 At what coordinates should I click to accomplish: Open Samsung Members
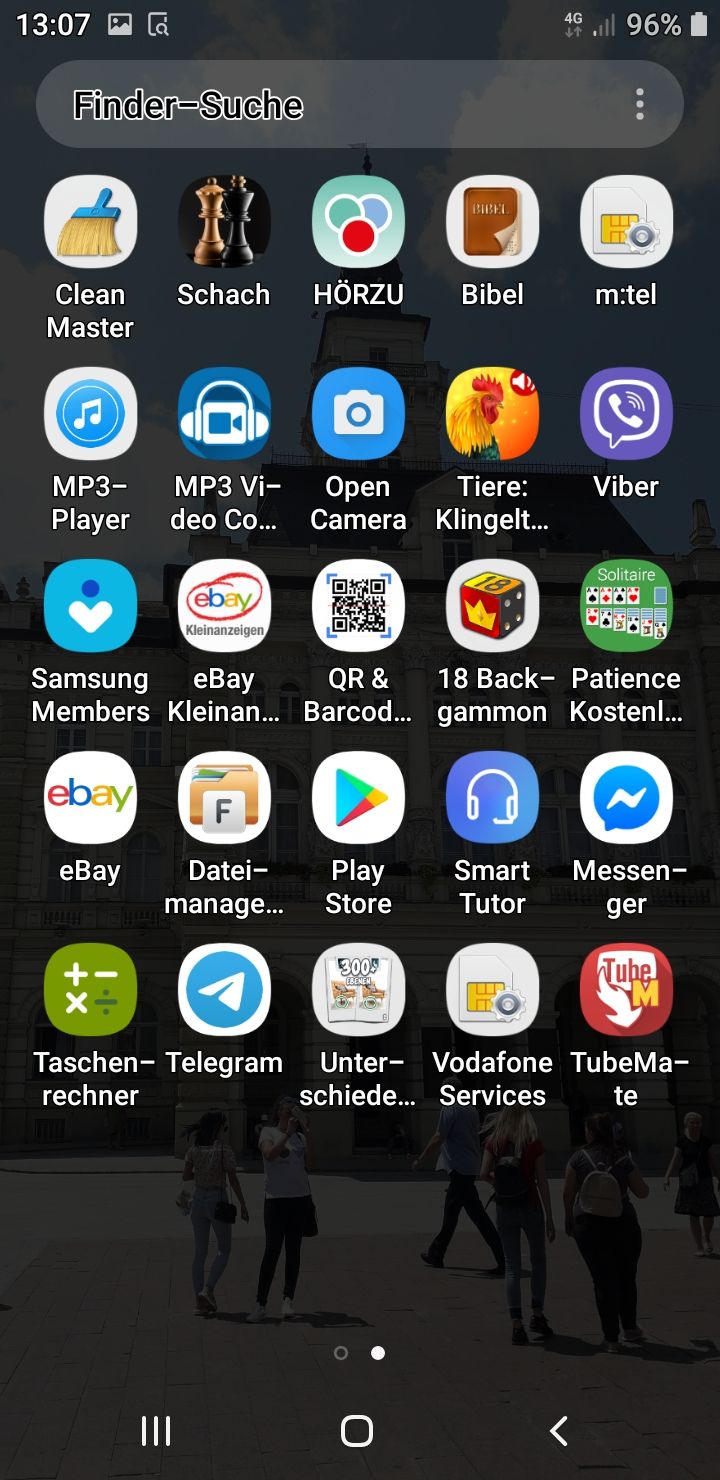[90, 605]
